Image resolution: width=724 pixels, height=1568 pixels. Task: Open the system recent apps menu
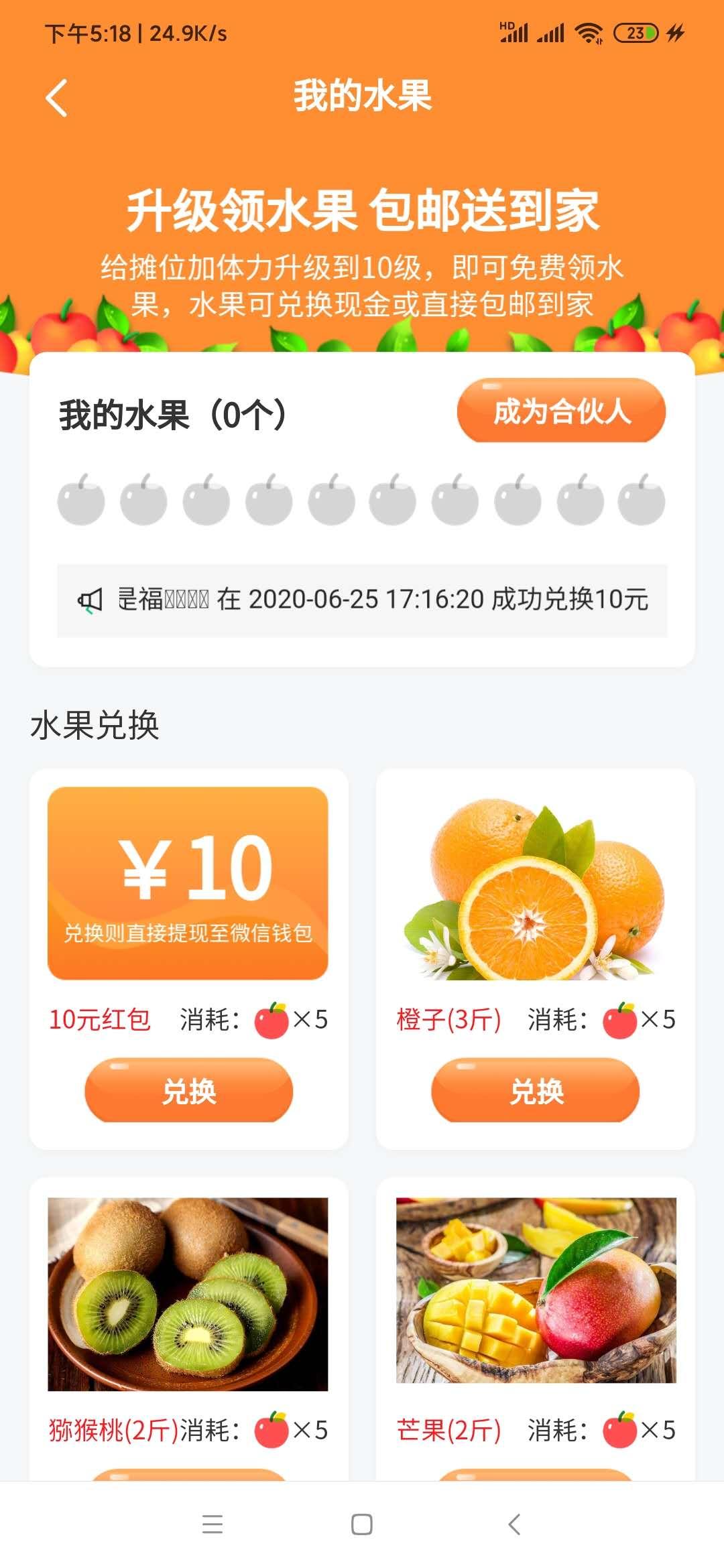213,1524
